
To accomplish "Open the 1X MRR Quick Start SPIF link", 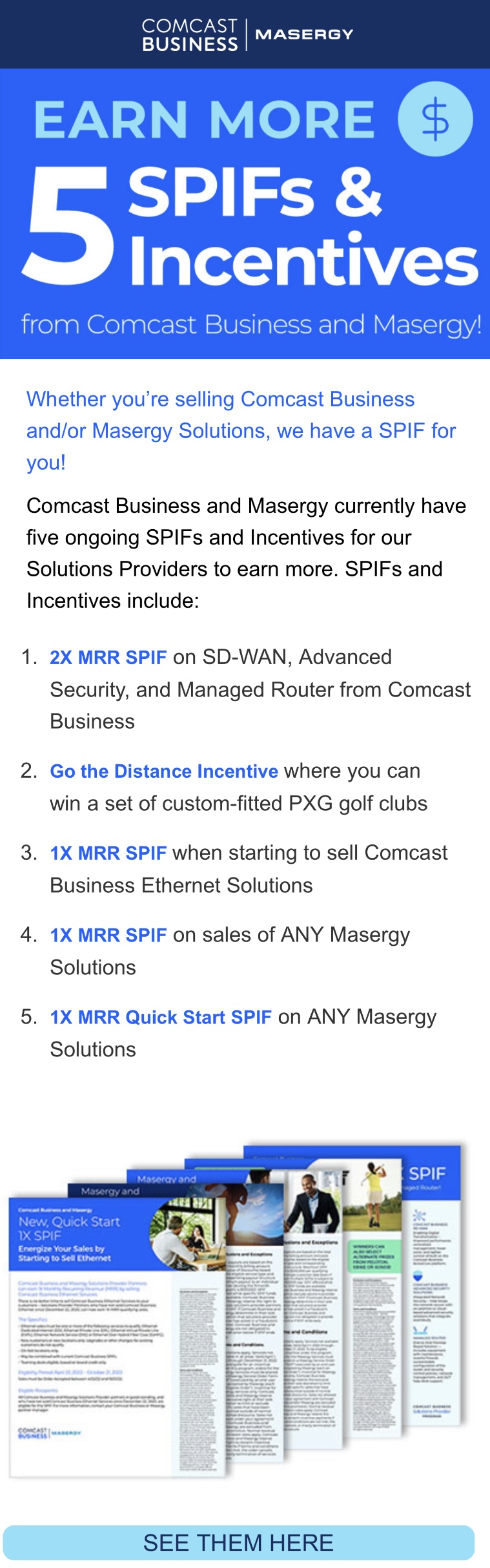I will coord(161,1018).
